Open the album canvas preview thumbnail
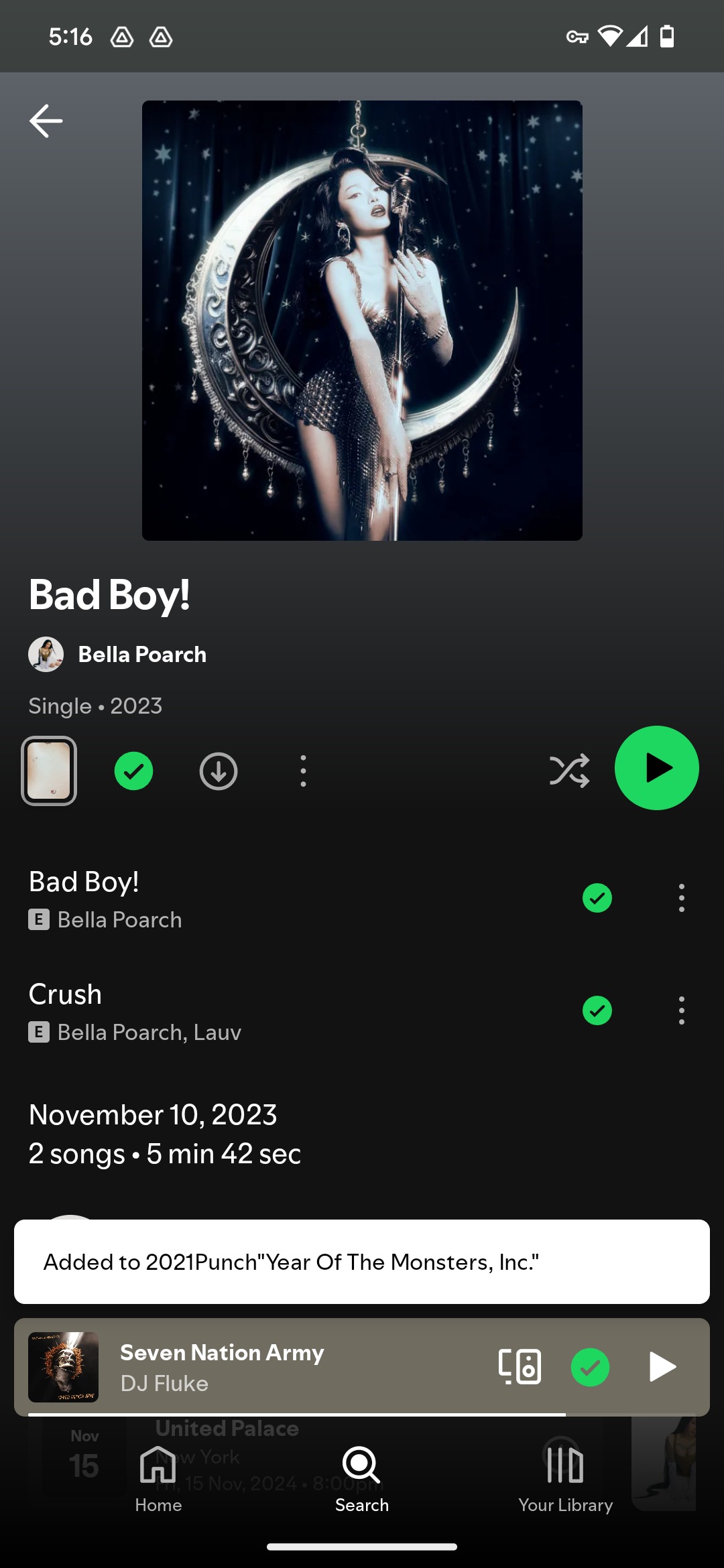This screenshot has width=724, height=1568. tap(49, 771)
